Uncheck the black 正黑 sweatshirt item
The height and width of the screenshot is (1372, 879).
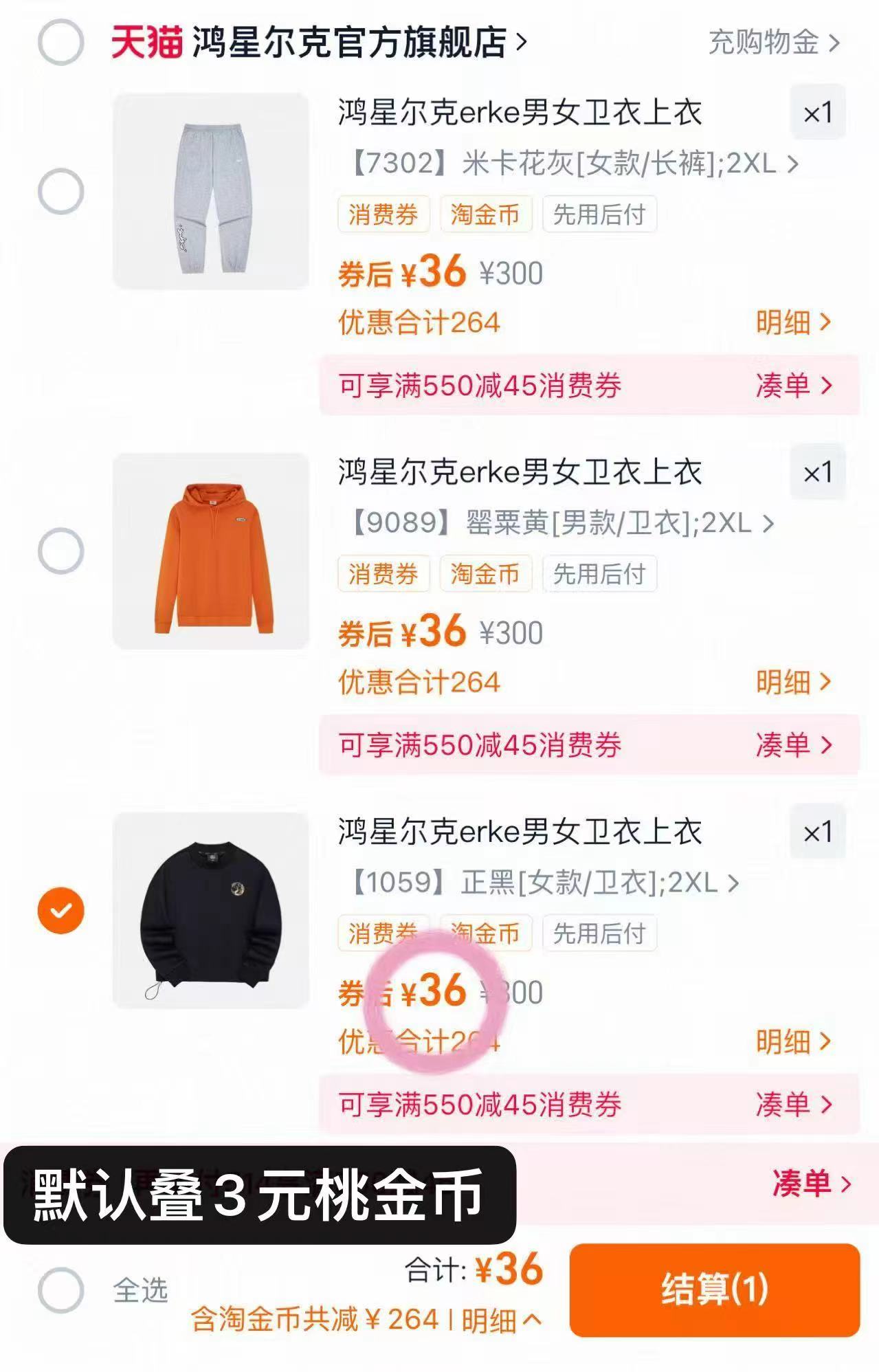click(61, 911)
